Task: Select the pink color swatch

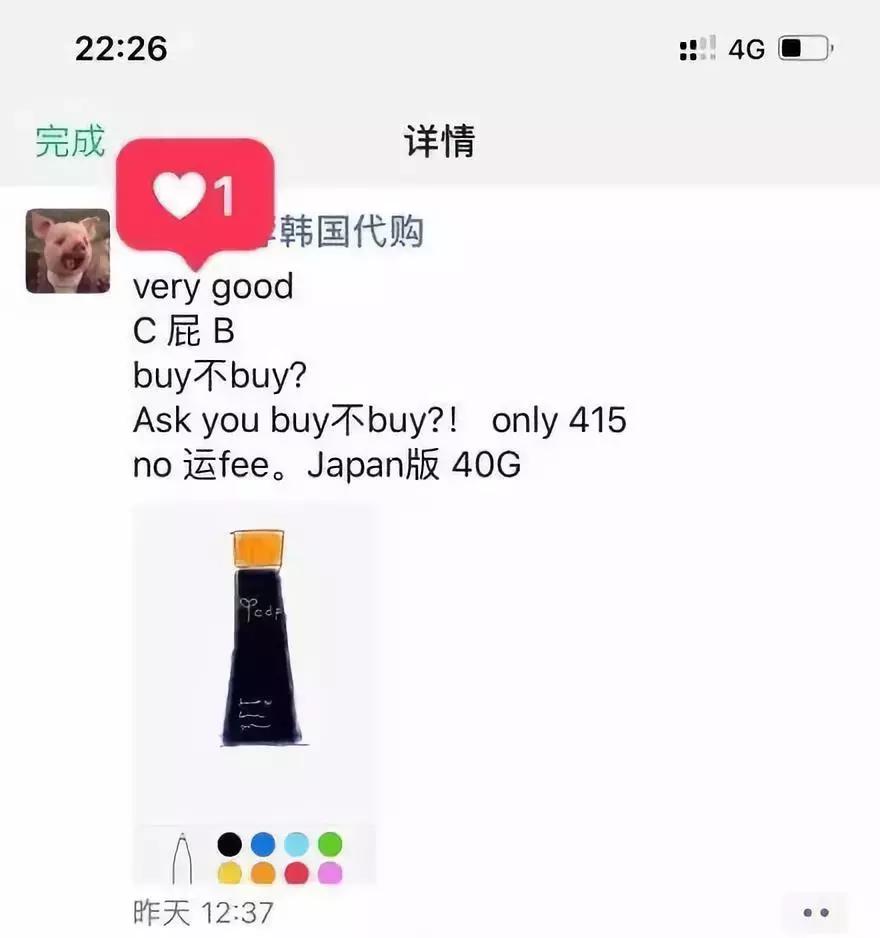Action: click(x=330, y=872)
